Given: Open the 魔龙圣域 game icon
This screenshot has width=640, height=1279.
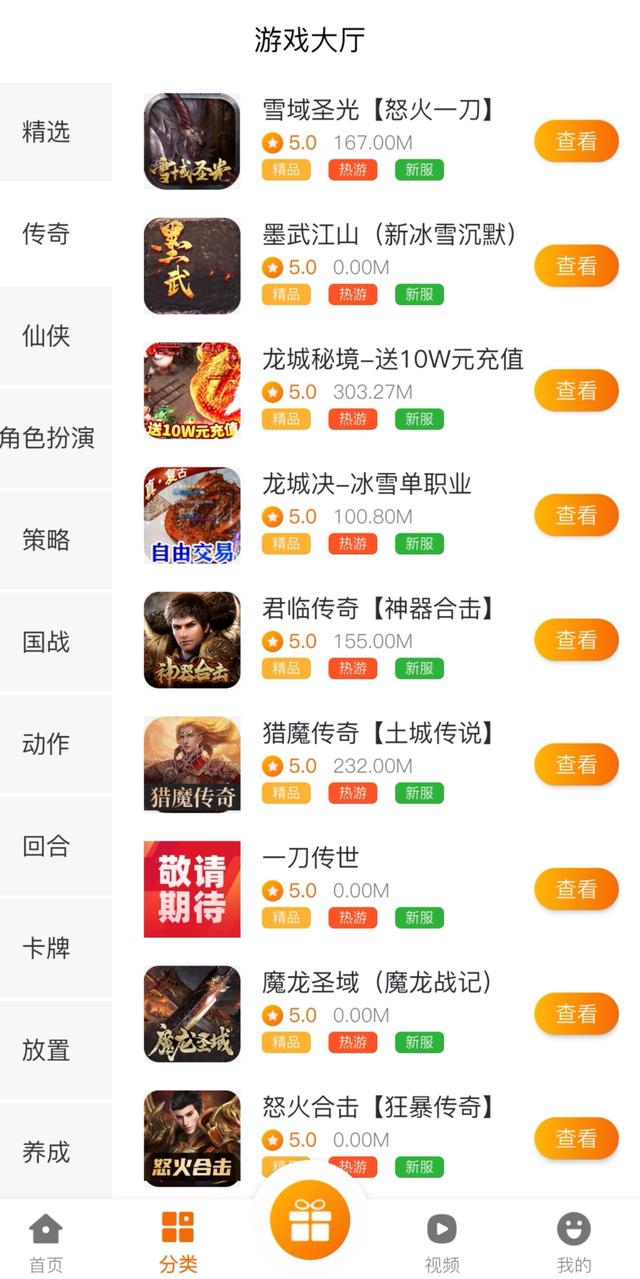Looking at the screenshot, I should 192,1013.
